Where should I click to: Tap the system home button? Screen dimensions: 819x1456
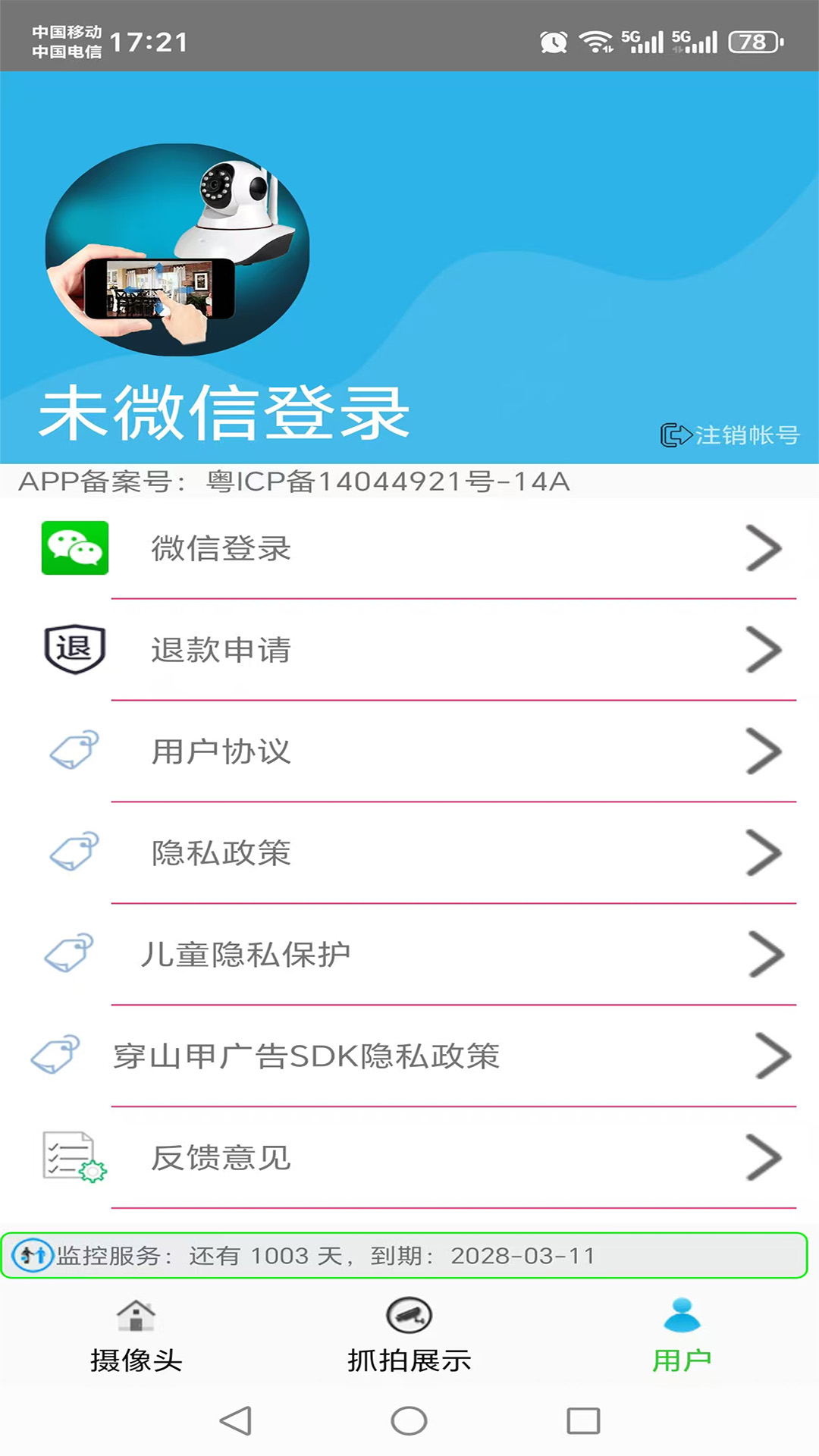pos(409,1421)
